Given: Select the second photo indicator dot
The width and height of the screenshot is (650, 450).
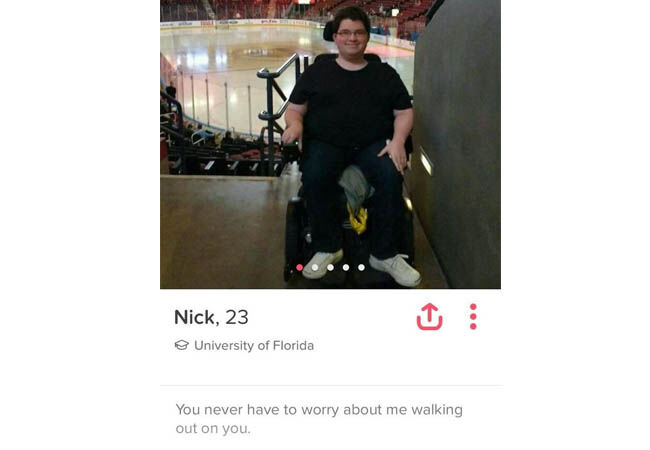Looking at the screenshot, I should [315, 267].
